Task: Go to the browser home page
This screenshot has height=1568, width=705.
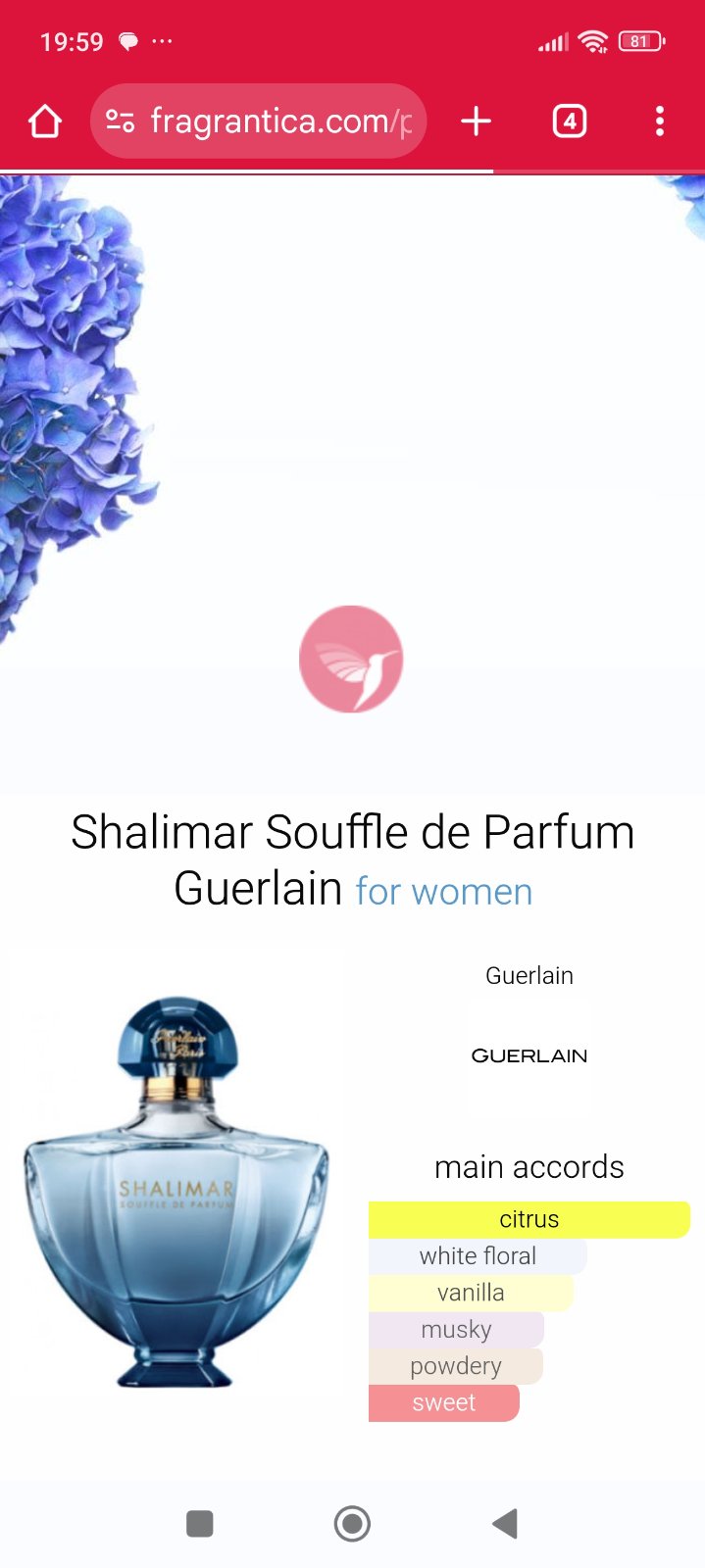Action: 45,122
